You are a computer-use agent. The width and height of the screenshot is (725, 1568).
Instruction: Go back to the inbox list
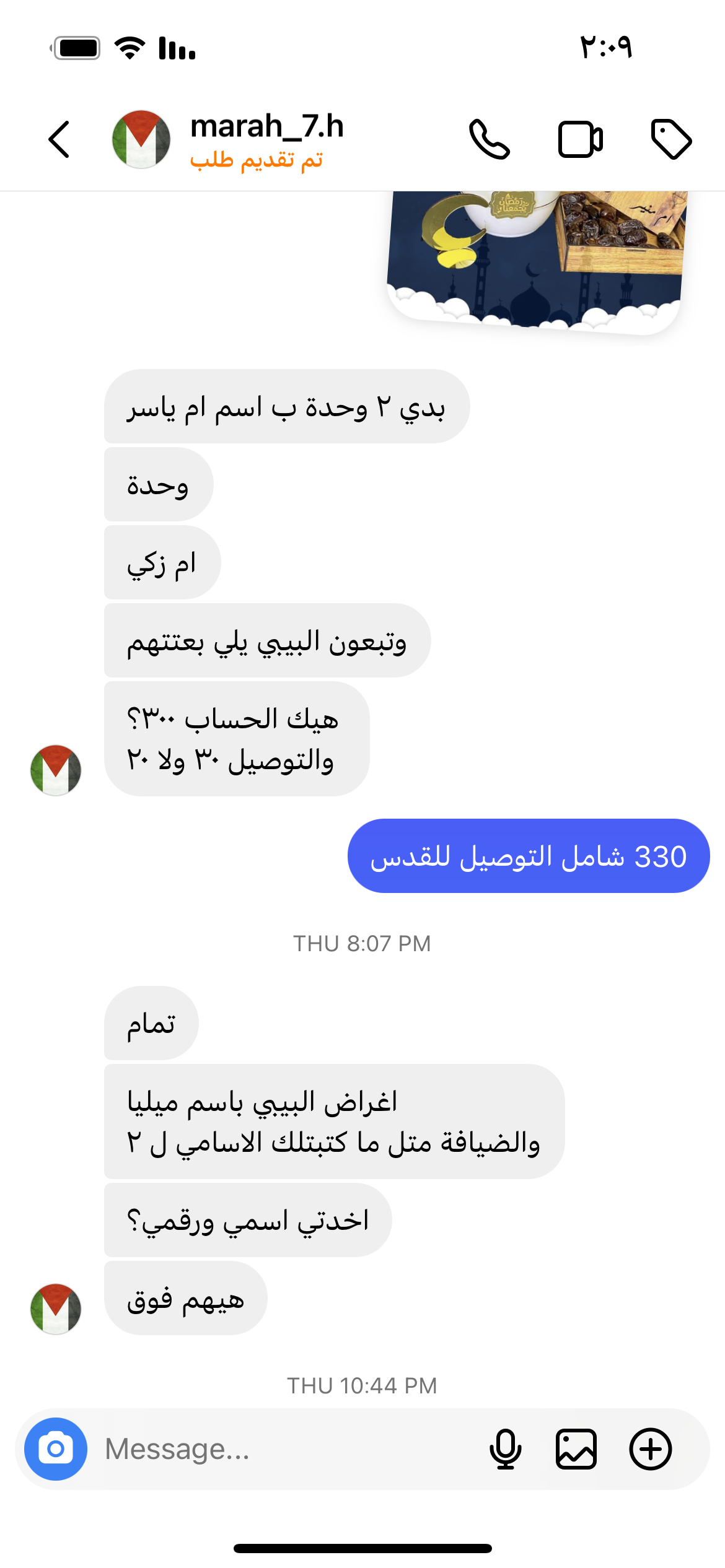click(x=59, y=139)
